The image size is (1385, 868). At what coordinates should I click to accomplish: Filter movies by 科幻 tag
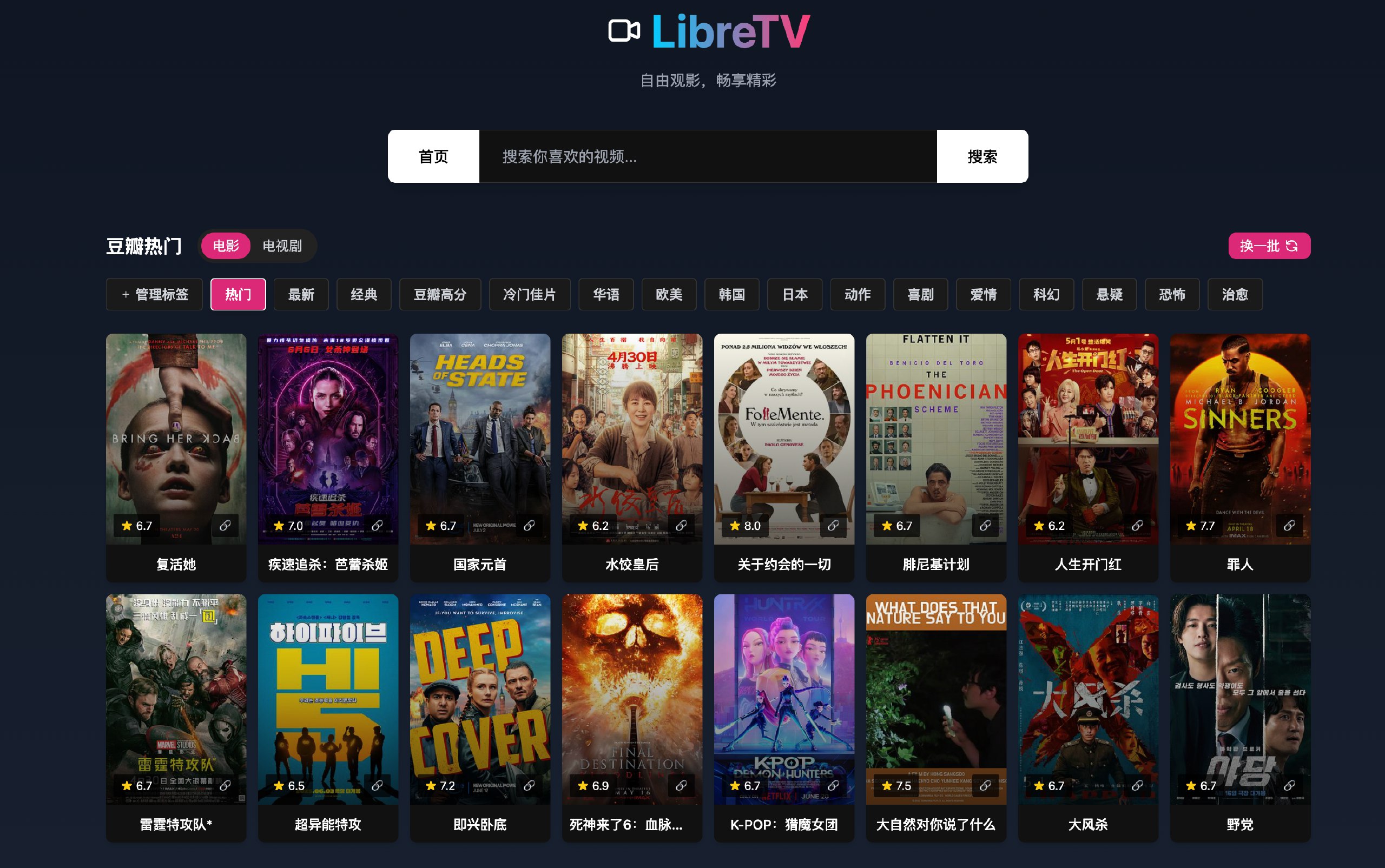1046,295
